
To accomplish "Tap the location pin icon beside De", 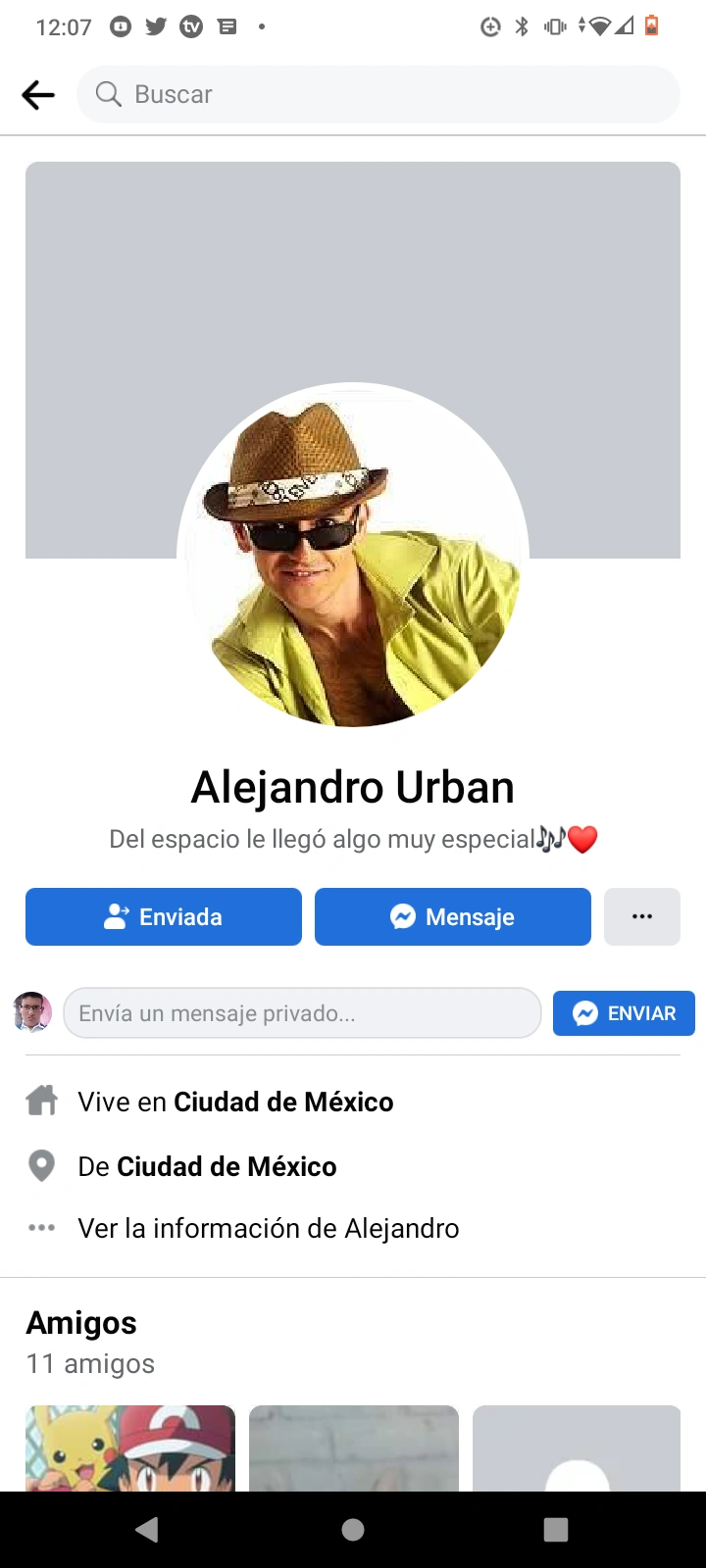I will click(41, 1166).
